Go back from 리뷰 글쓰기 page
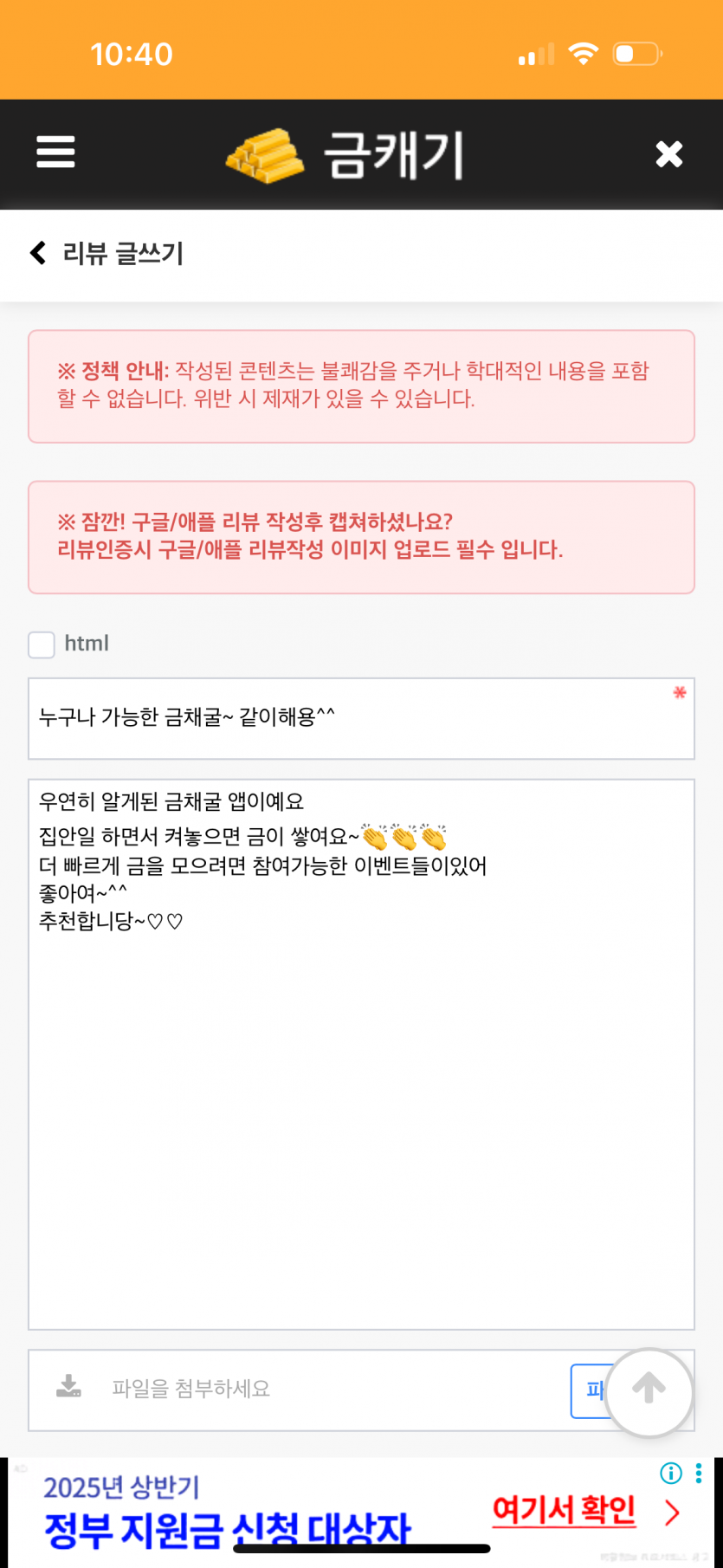Screen dimensions: 723x1568 [38, 253]
